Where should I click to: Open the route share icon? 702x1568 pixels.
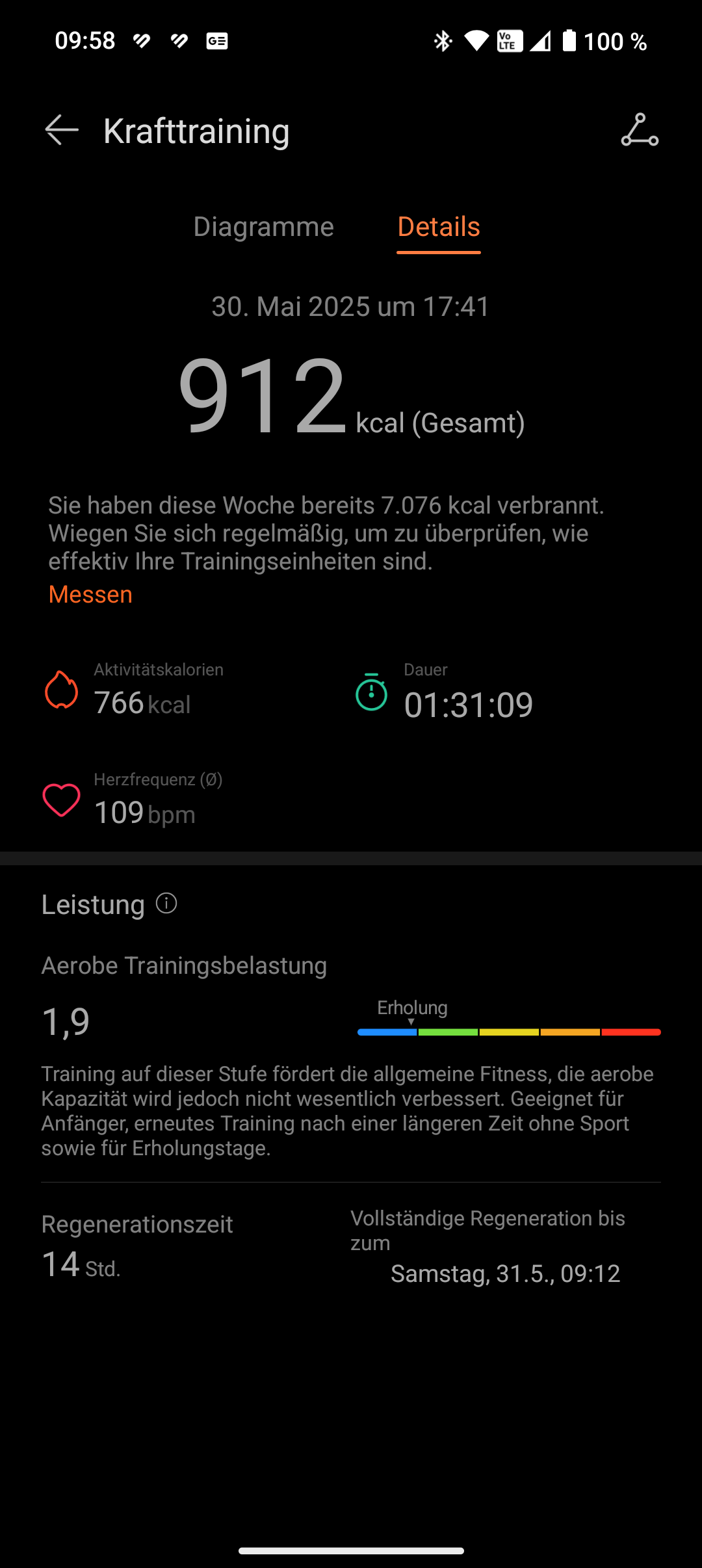point(640,130)
